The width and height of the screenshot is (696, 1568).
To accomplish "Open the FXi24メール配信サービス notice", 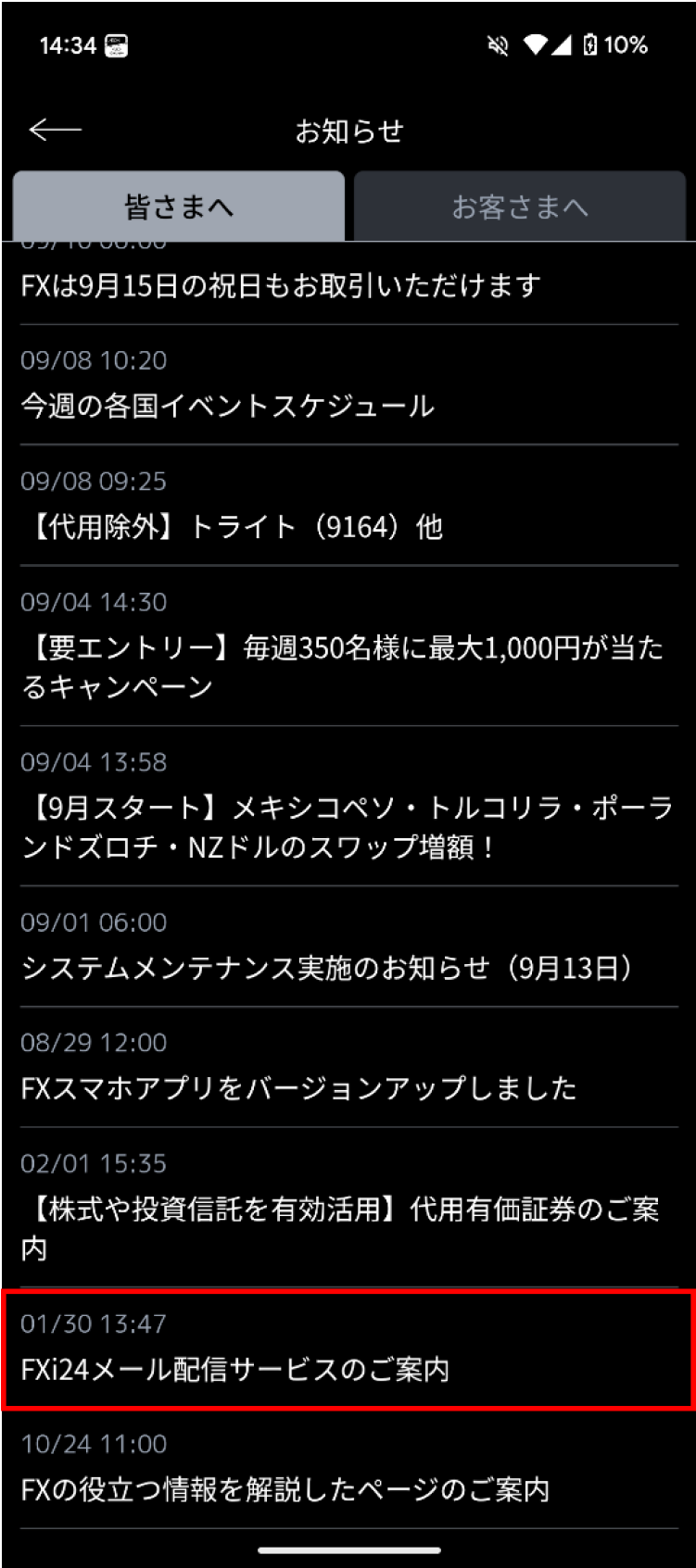I will pos(348,1352).
